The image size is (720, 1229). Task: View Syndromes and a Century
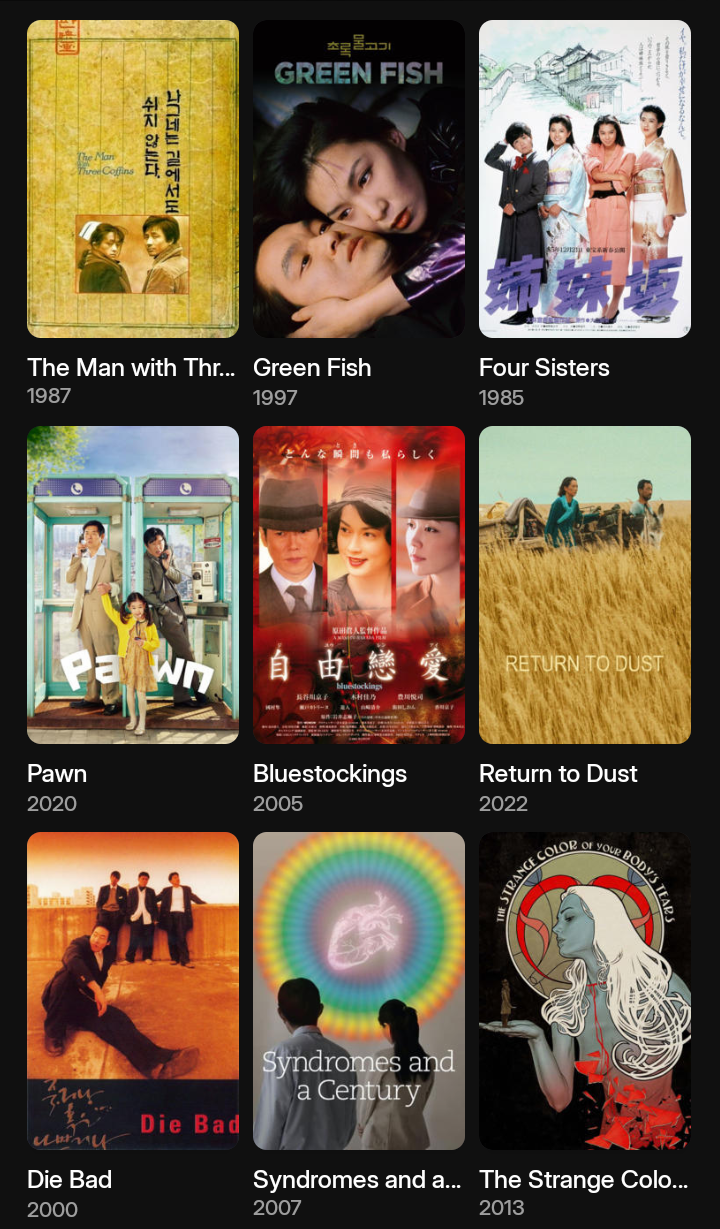[359, 990]
